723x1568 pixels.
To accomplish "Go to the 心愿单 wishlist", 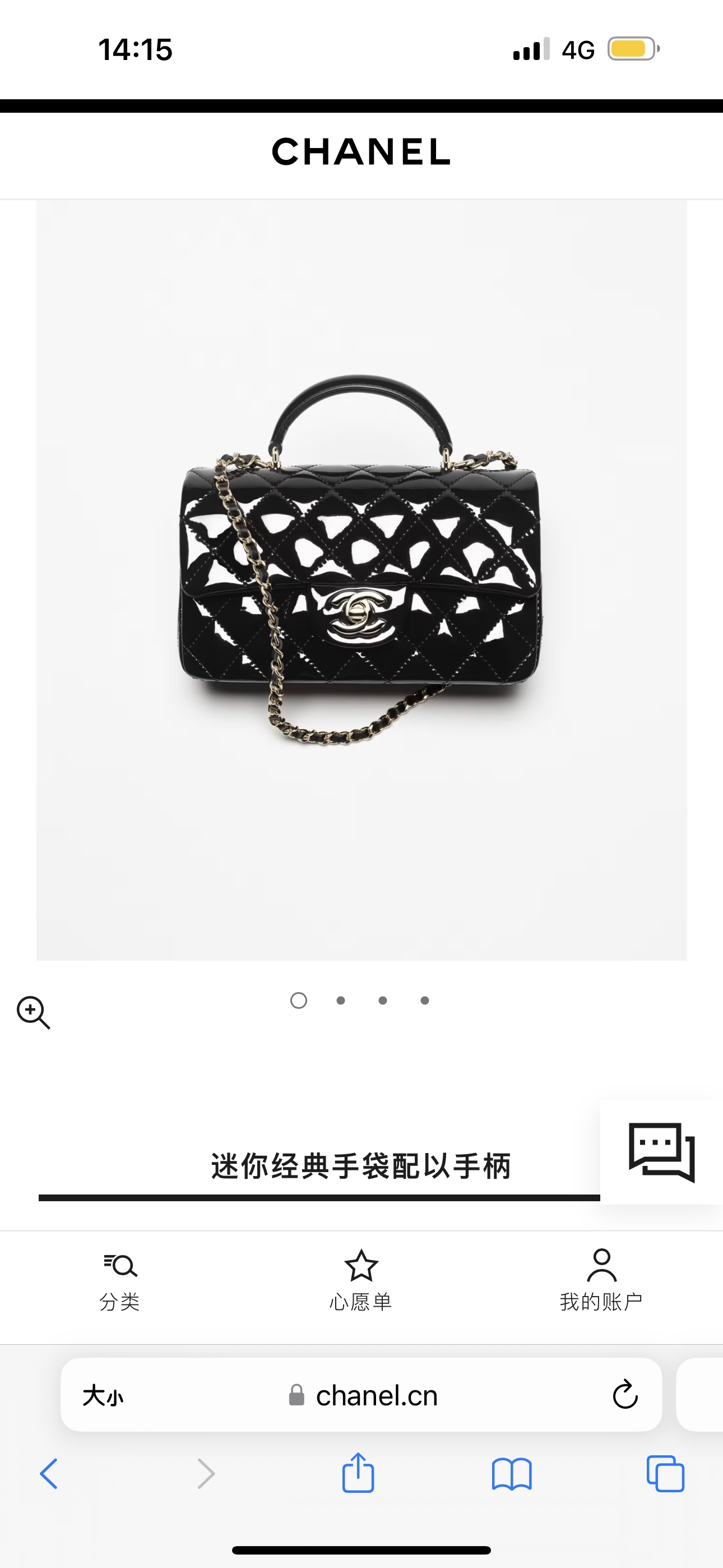I will tap(361, 1280).
